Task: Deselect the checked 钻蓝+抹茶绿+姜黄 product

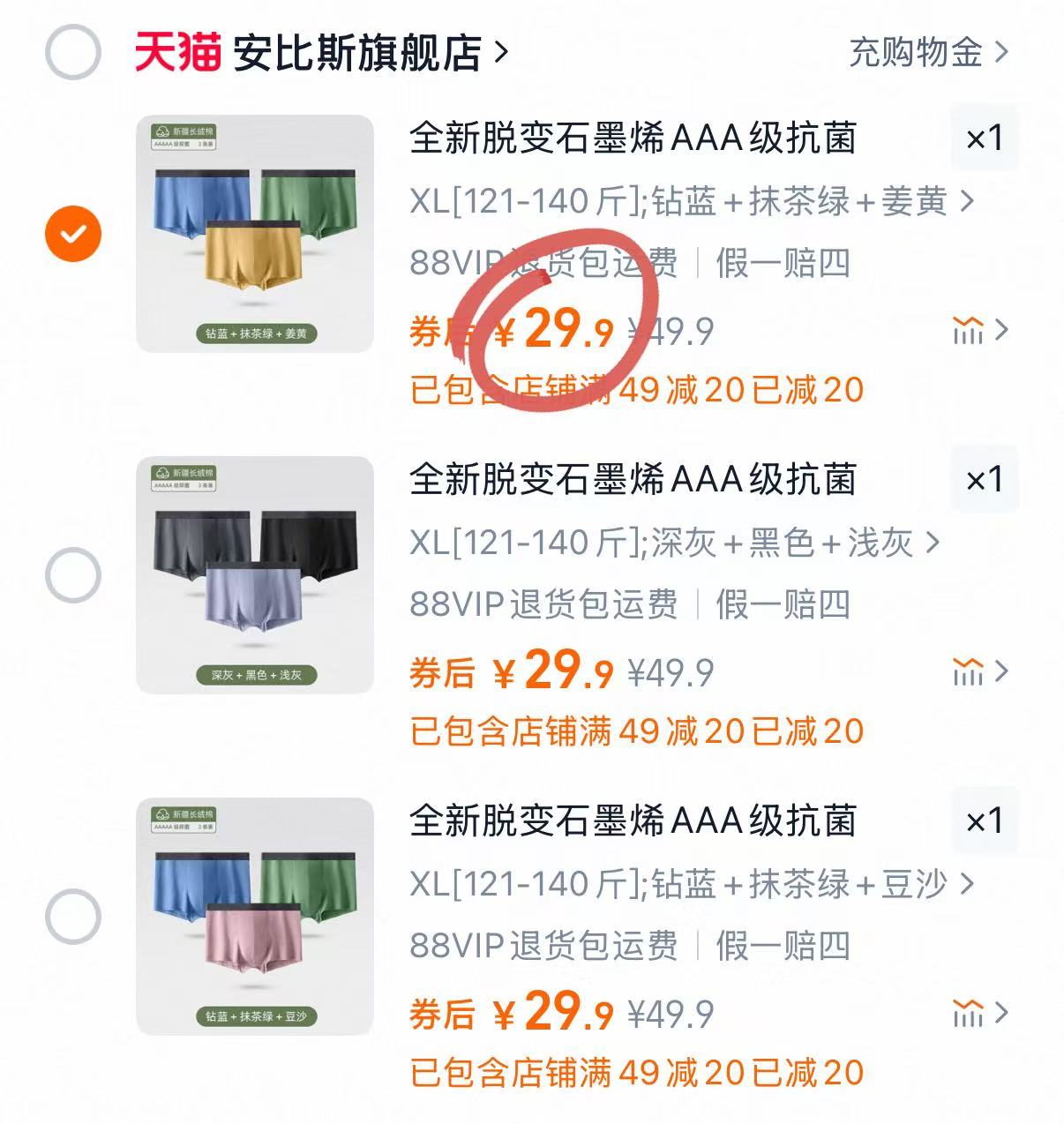Action: click(x=73, y=231)
